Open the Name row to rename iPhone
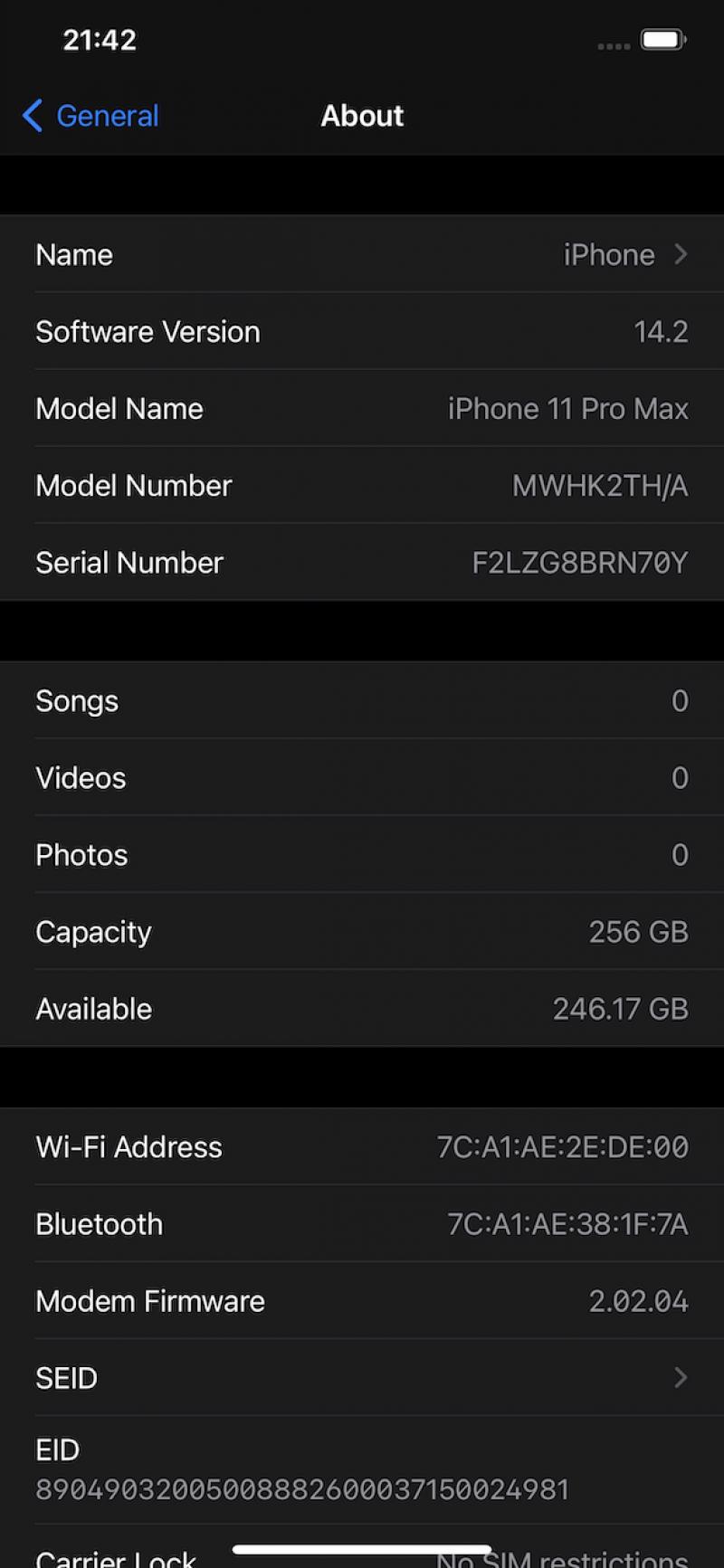This screenshot has height=1568, width=724. 362,254
